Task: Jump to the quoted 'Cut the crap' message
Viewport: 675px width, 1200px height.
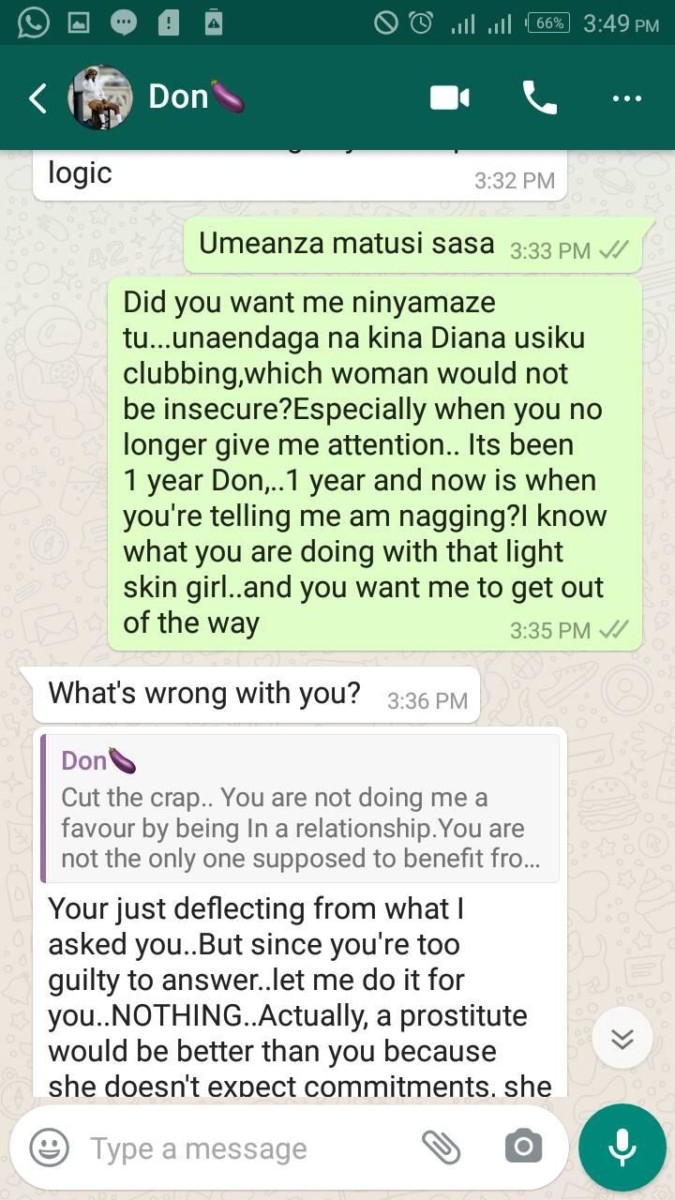Action: tap(300, 808)
